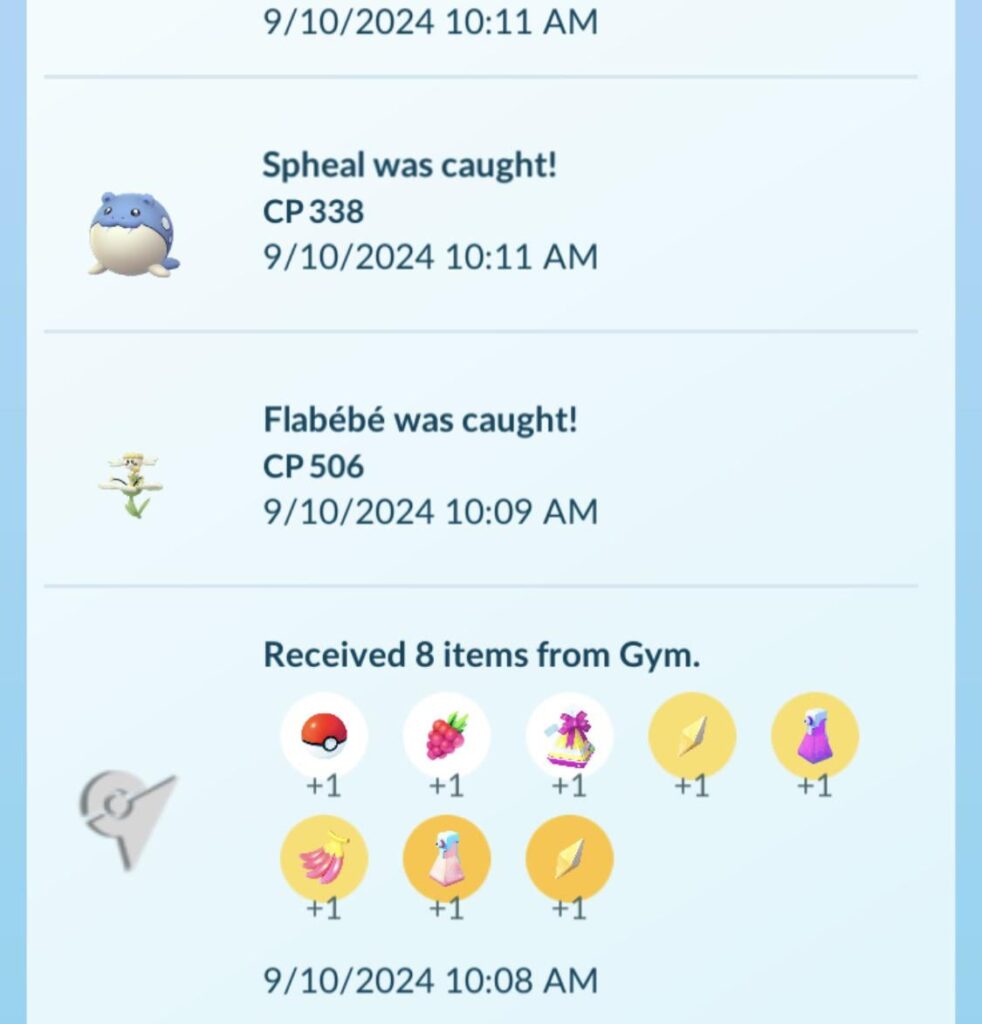Tap the Razz Berry icon

[447, 735]
